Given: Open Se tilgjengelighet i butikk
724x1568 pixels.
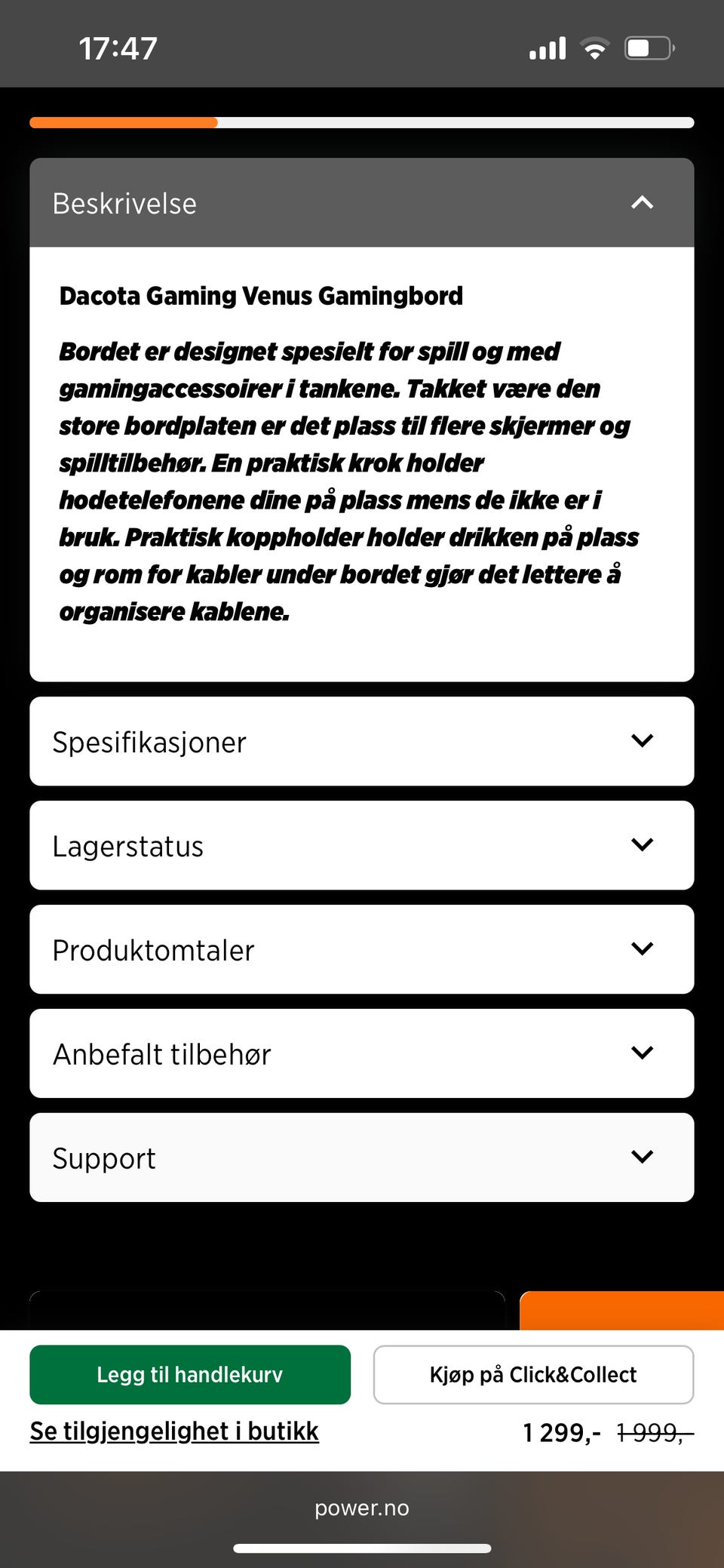Looking at the screenshot, I should [173, 1431].
